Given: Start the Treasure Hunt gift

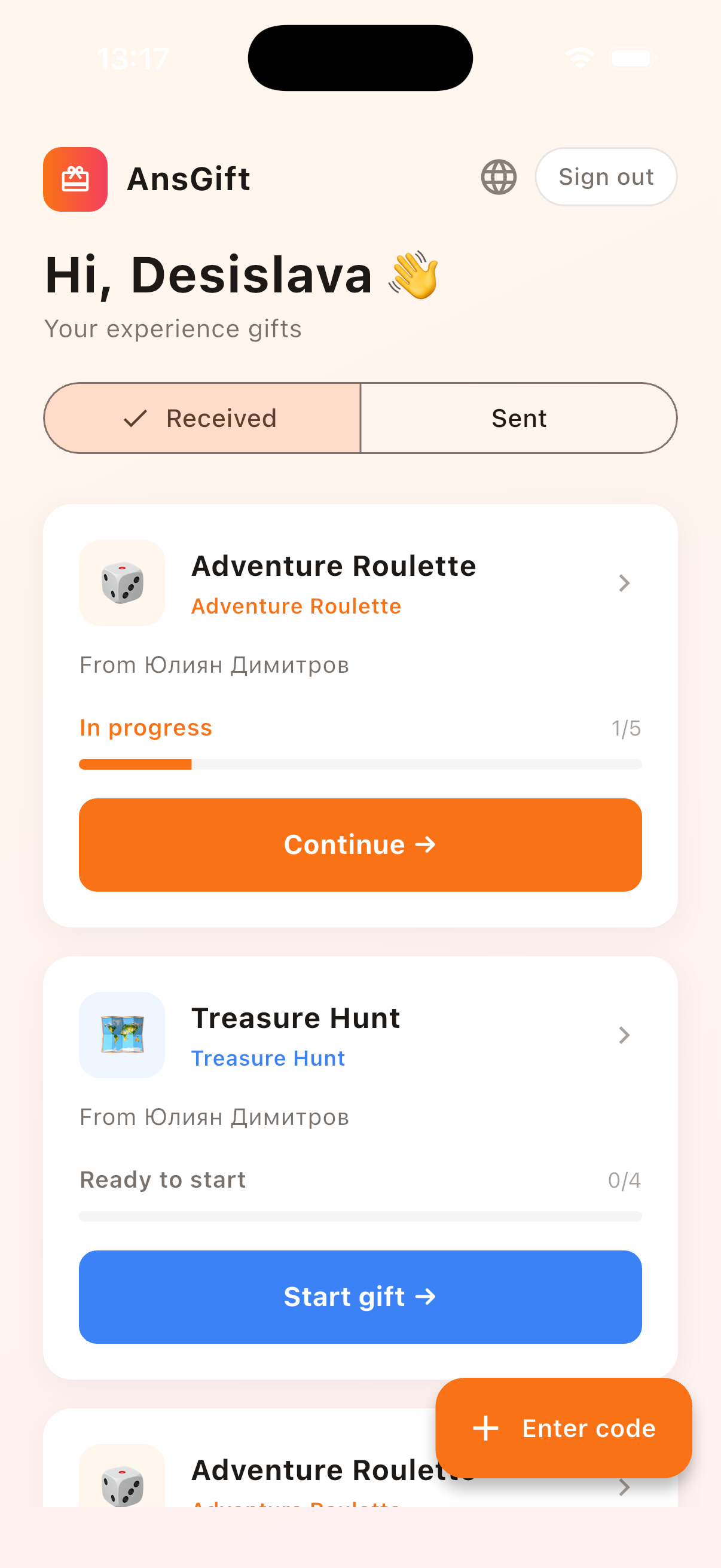Looking at the screenshot, I should (359, 1297).
